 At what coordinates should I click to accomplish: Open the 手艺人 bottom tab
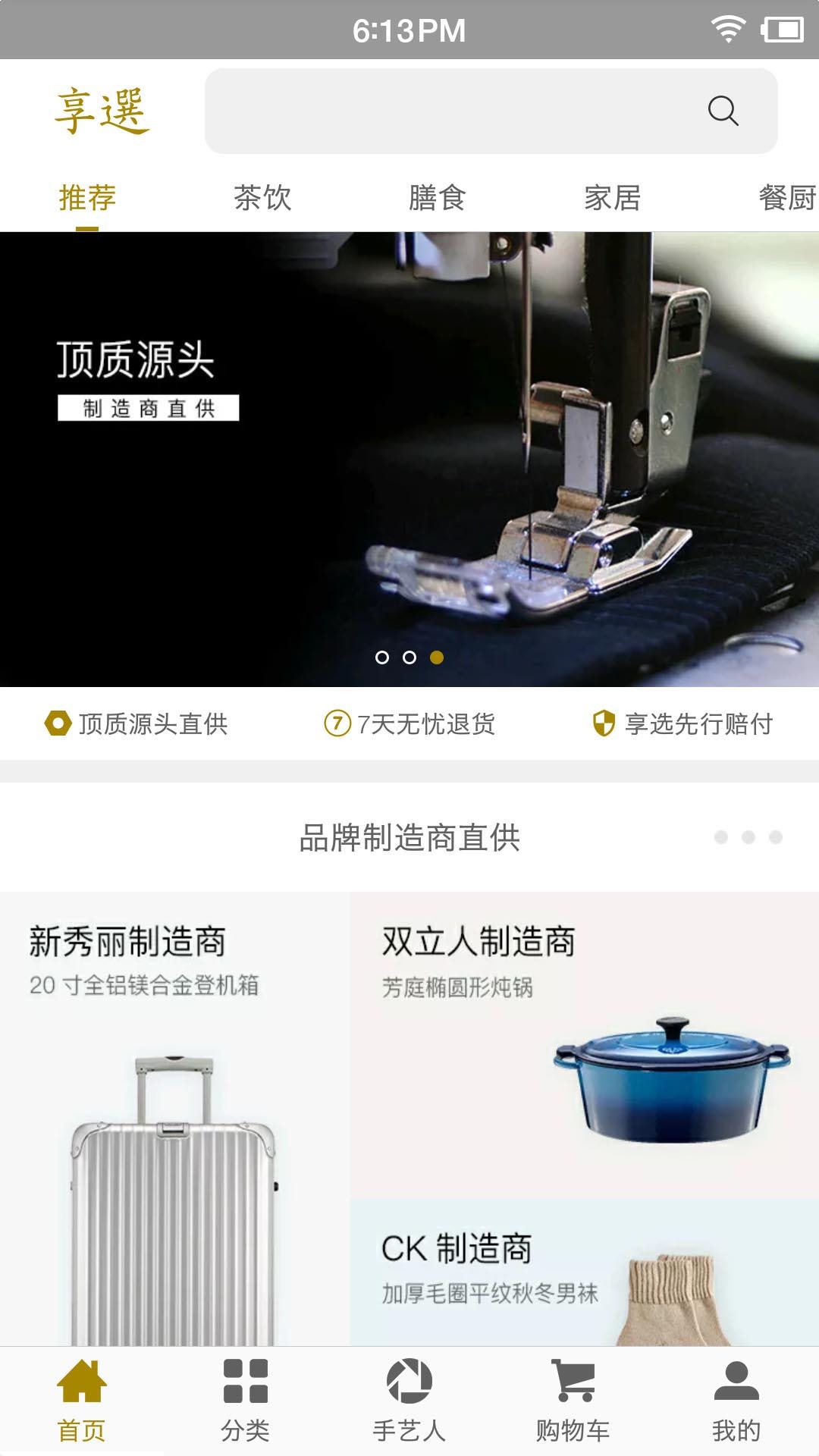409,1401
